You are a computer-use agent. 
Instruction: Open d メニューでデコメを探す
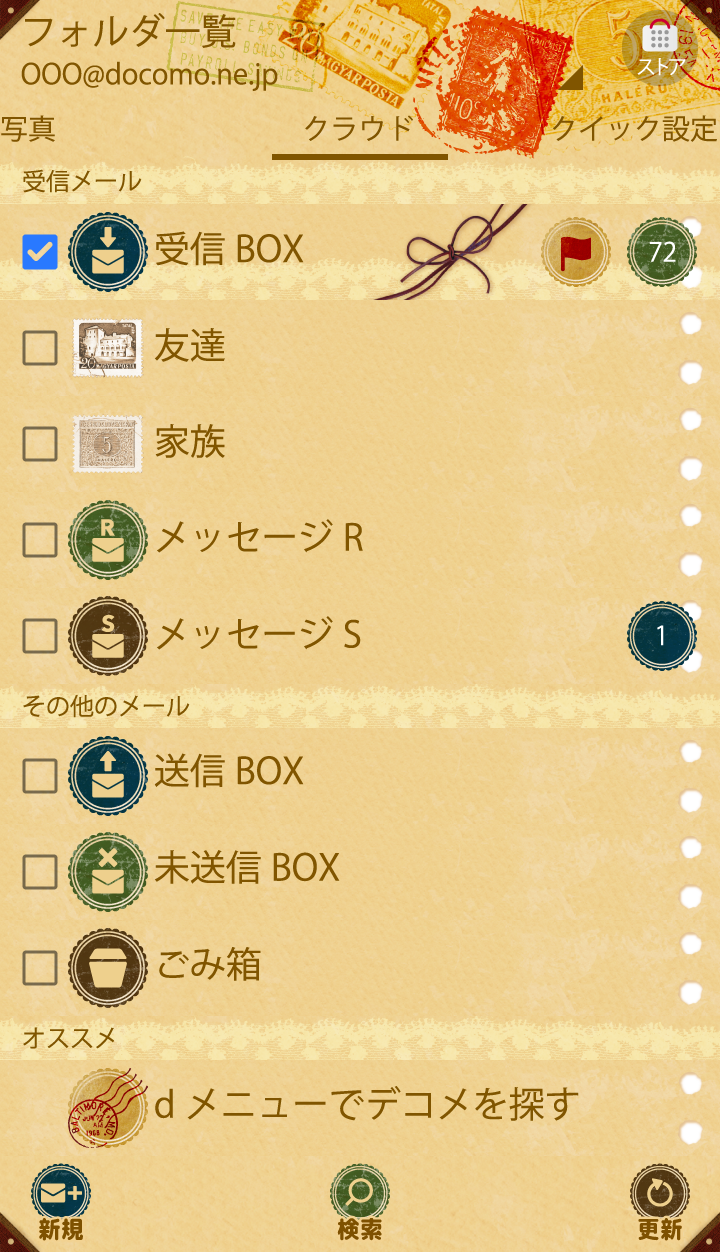(x=366, y=1105)
